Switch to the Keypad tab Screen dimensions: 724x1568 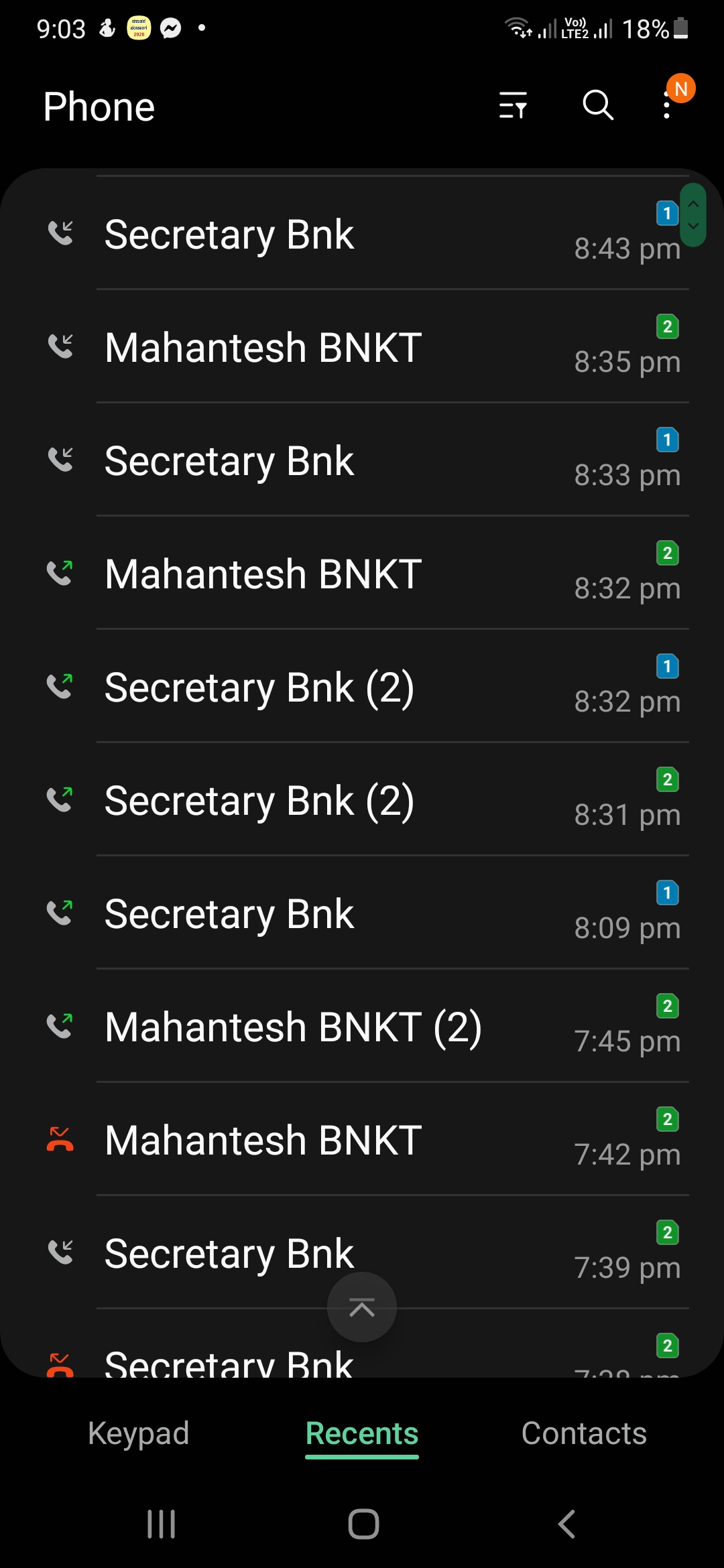tap(139, 1434)
